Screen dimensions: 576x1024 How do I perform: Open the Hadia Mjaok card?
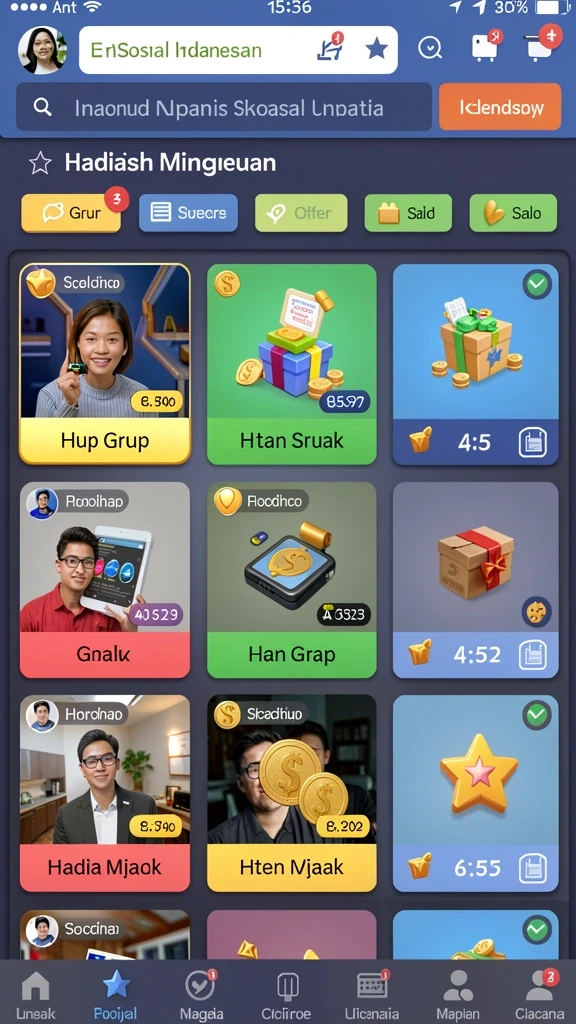pos(105,793)
